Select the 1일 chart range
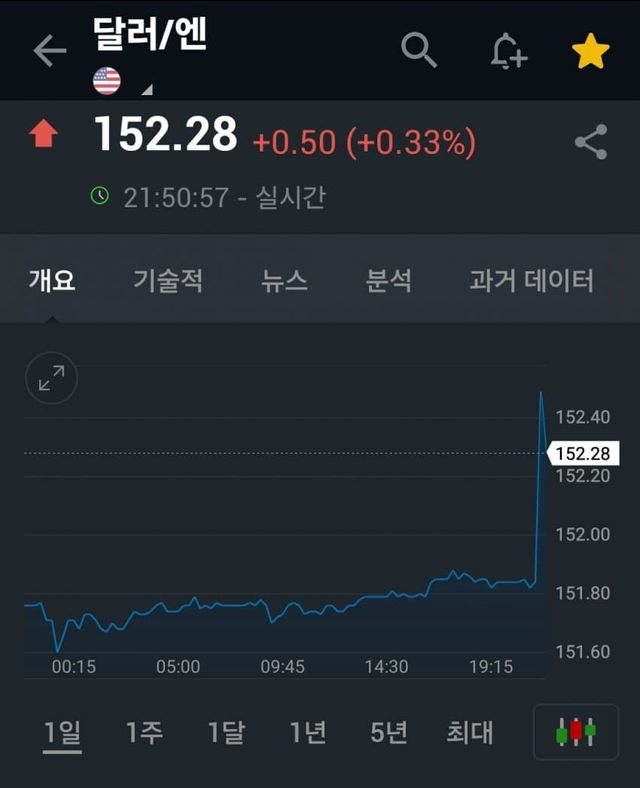 coord(62,733)
